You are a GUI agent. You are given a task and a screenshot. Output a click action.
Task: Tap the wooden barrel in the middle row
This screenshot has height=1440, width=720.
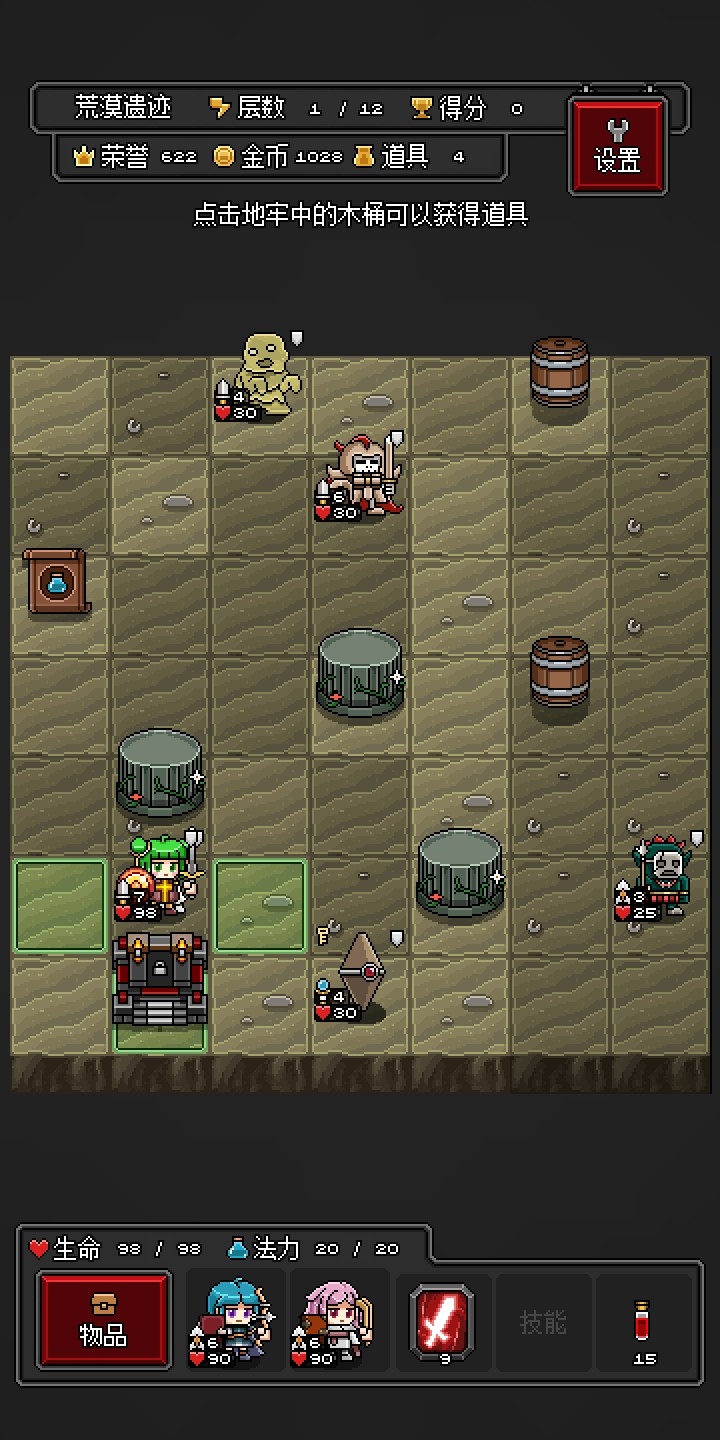(559, 672)
